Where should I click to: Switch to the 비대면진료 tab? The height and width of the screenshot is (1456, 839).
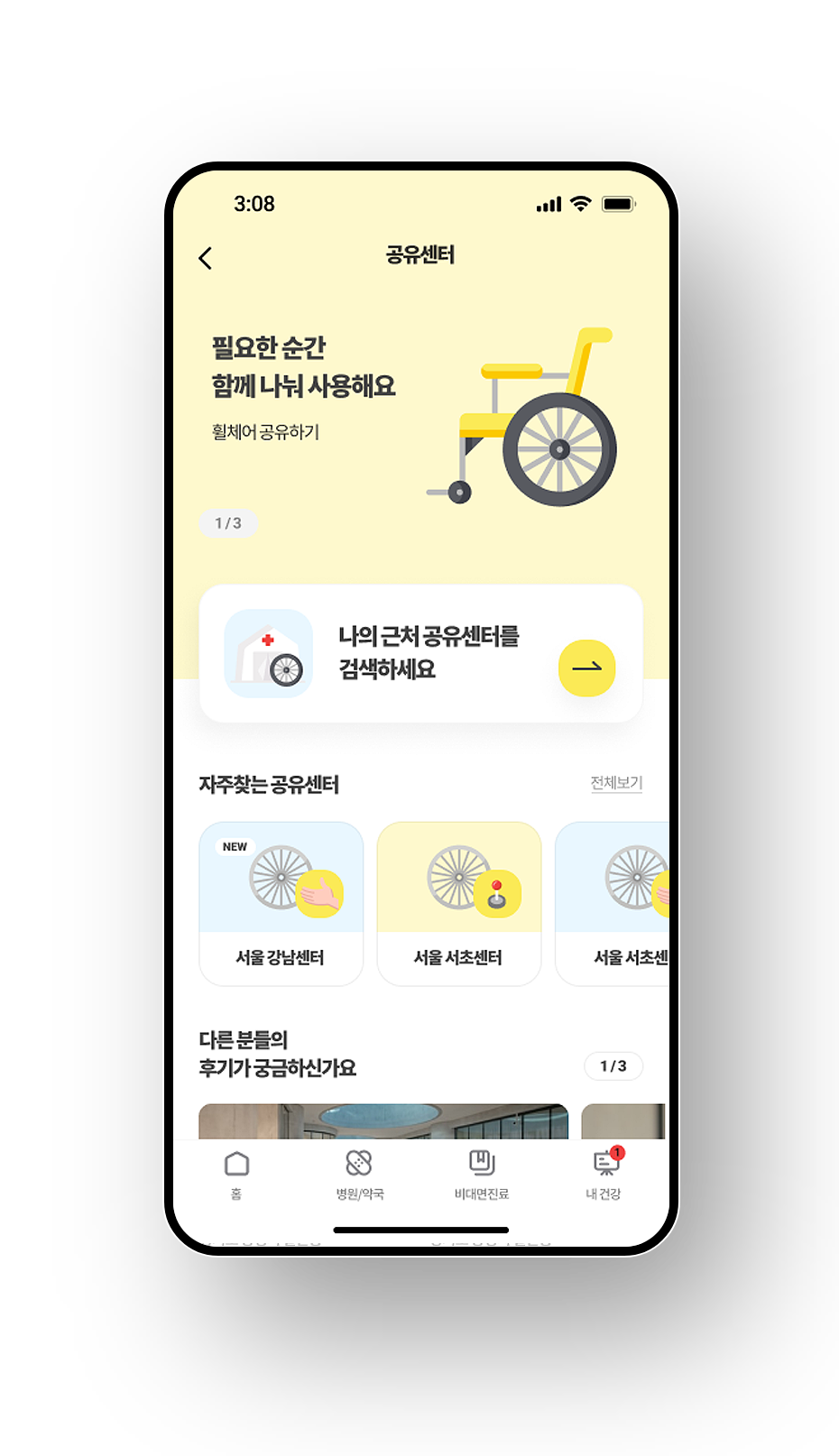[x=482, y=1174]
